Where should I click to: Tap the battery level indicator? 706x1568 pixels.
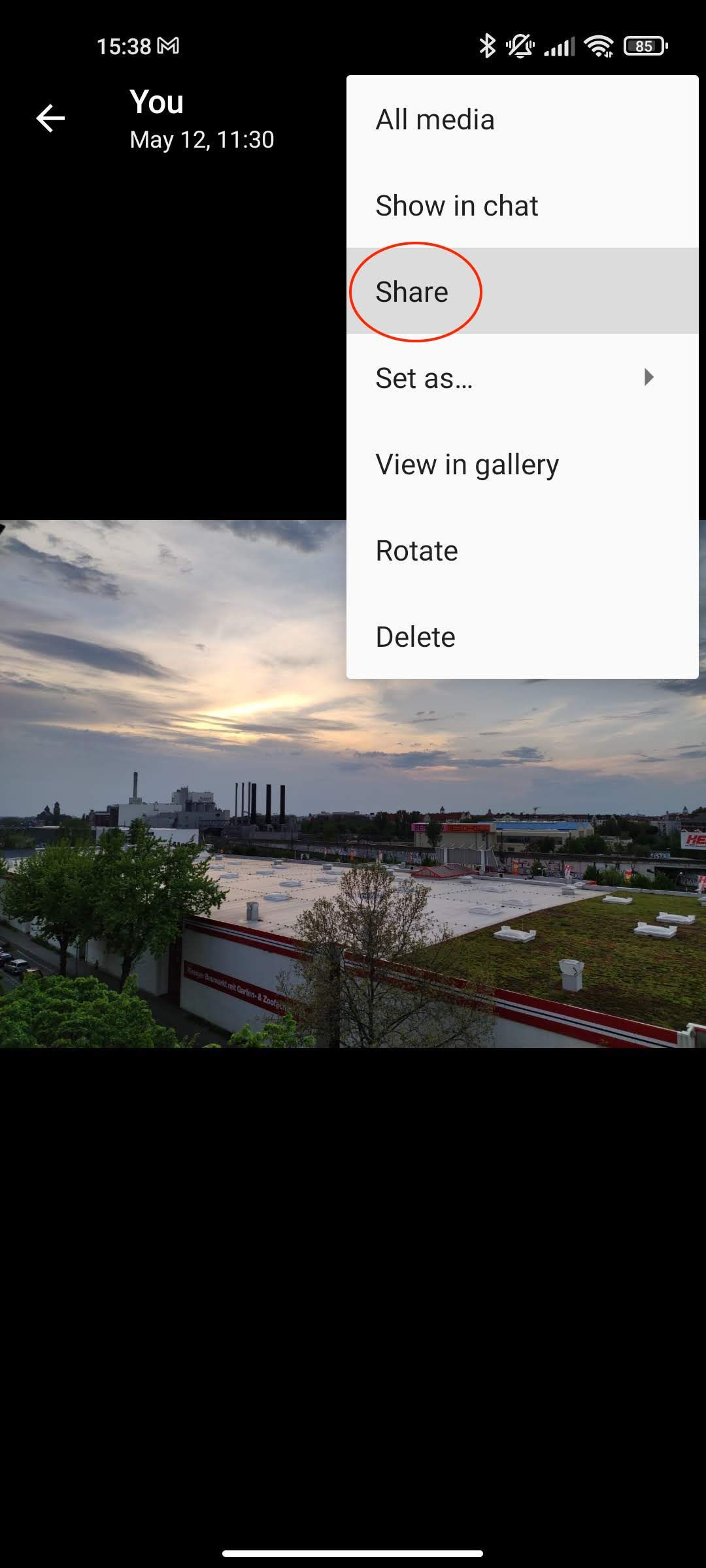(643, 45)
